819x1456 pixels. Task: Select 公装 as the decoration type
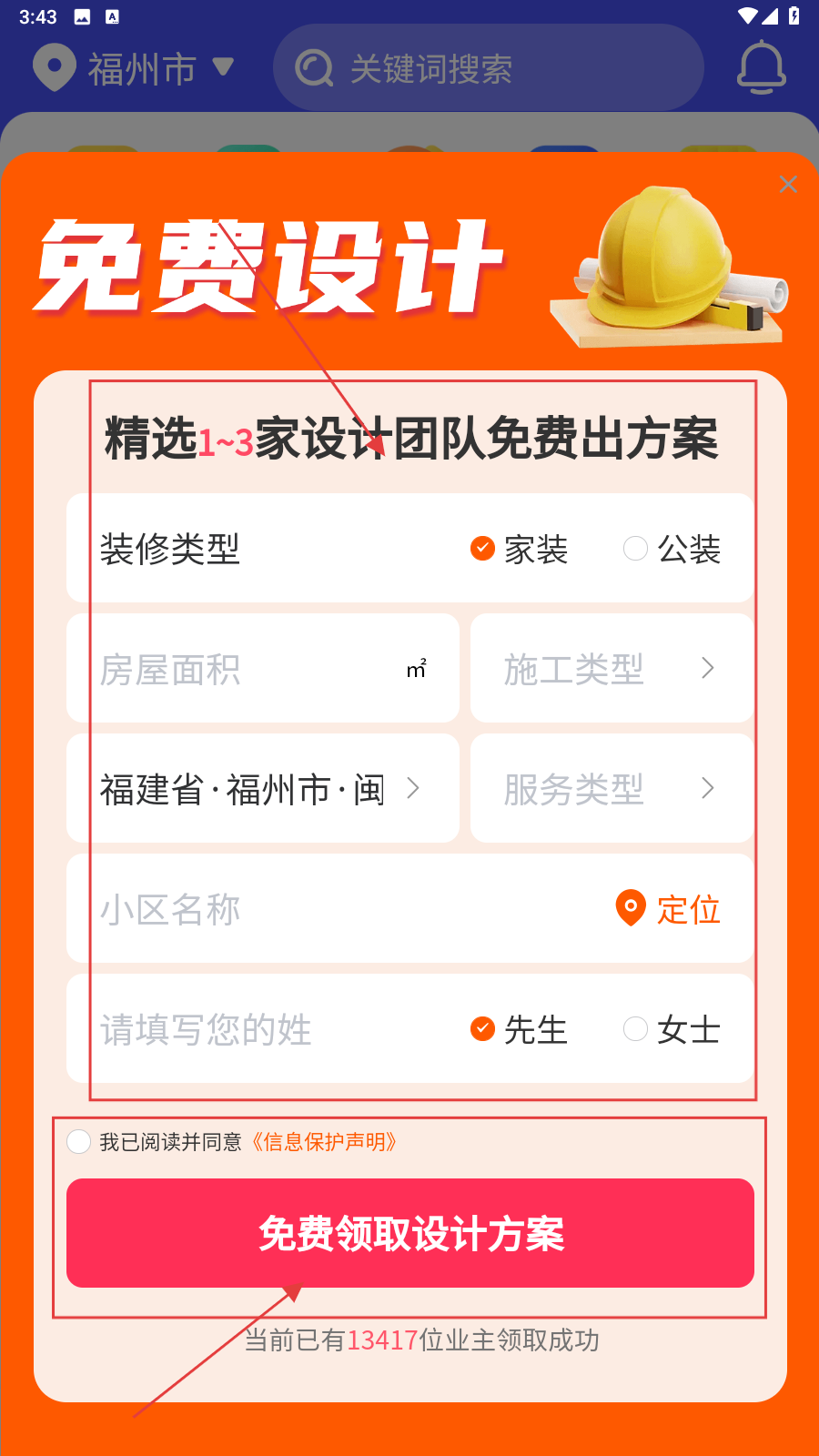coord(672,549)
